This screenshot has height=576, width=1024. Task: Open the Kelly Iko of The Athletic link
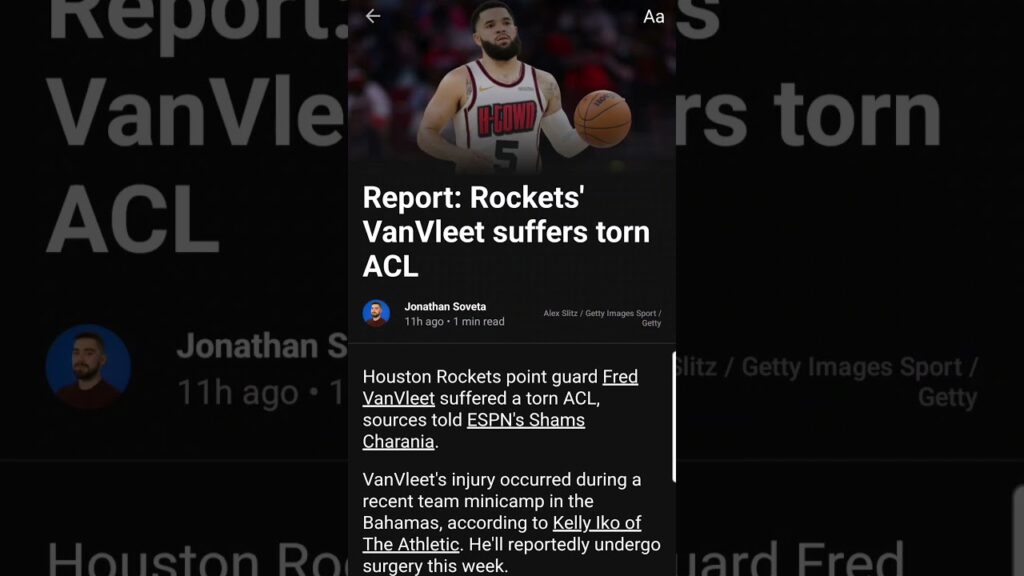[596, 523]
